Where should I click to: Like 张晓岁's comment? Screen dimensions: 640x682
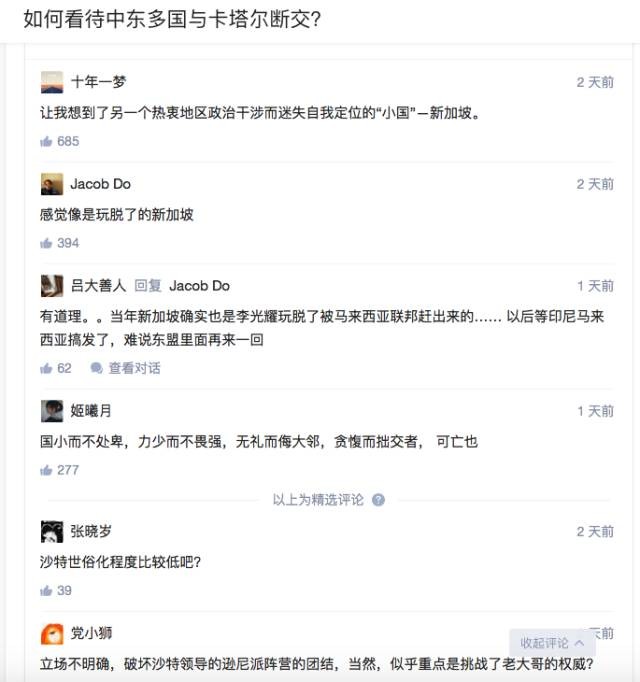coord(47,591)
